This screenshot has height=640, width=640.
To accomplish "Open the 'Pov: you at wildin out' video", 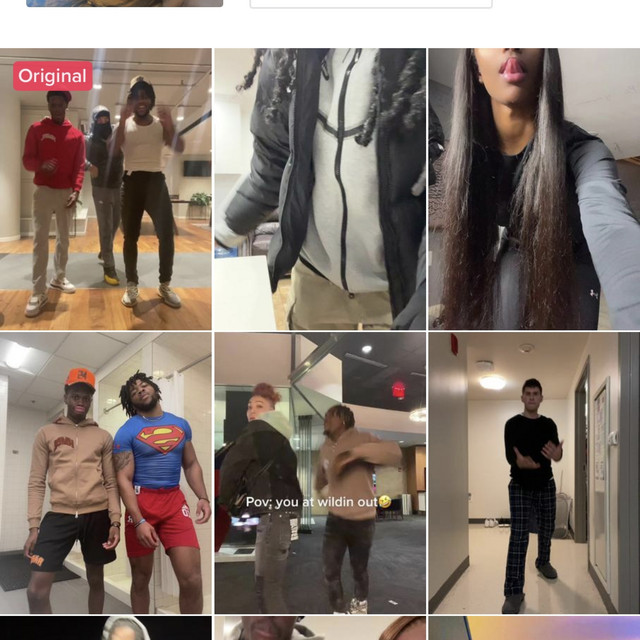I will tap(320, 473).
